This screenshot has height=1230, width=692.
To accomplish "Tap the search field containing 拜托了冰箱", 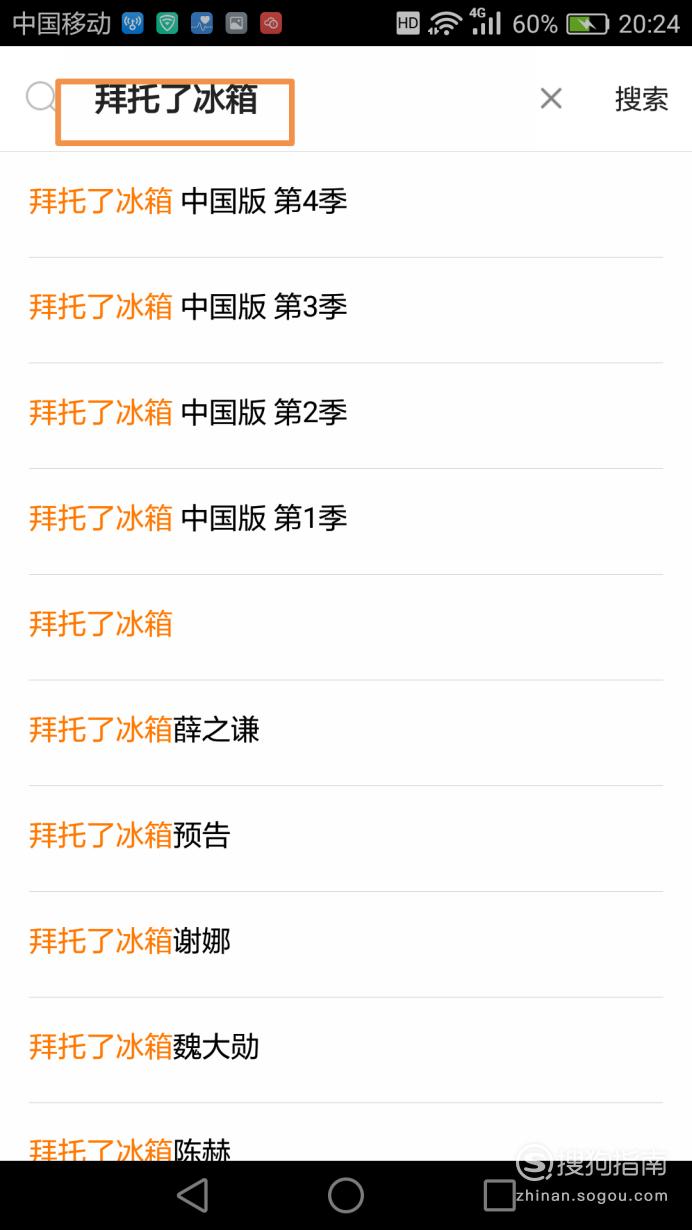I will [x=290, y=99].
